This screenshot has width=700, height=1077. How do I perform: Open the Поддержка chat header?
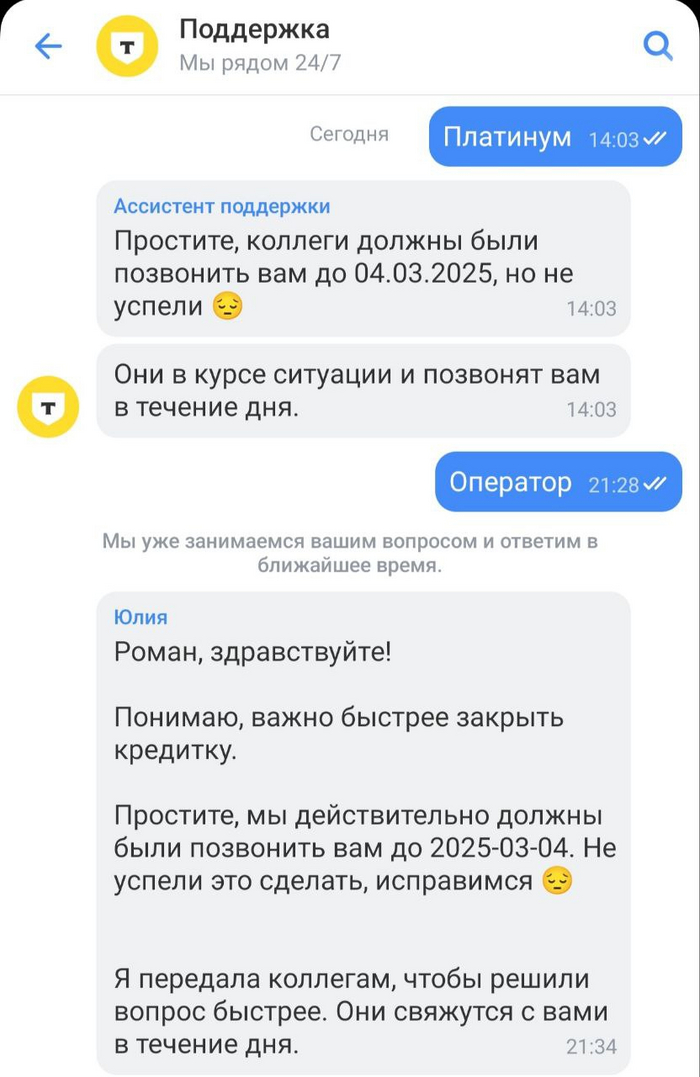click(254, 30)
